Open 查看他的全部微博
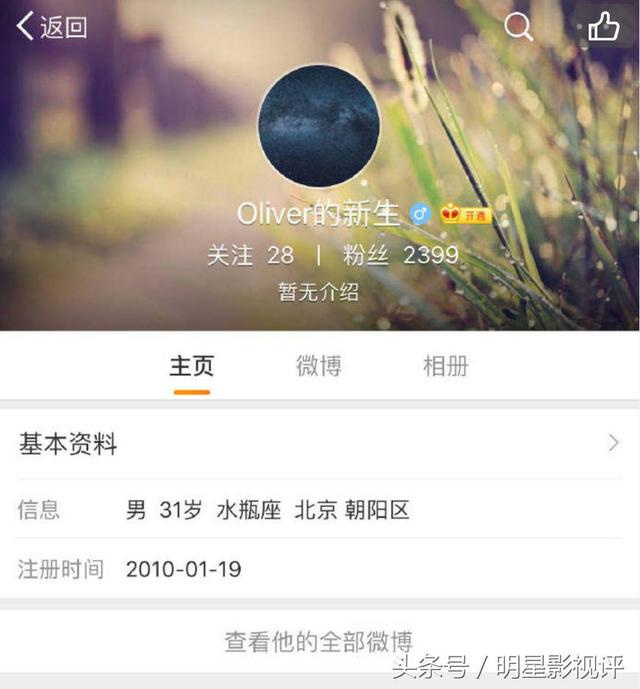This screenshot has width=640, height=689. coord(319,641)
